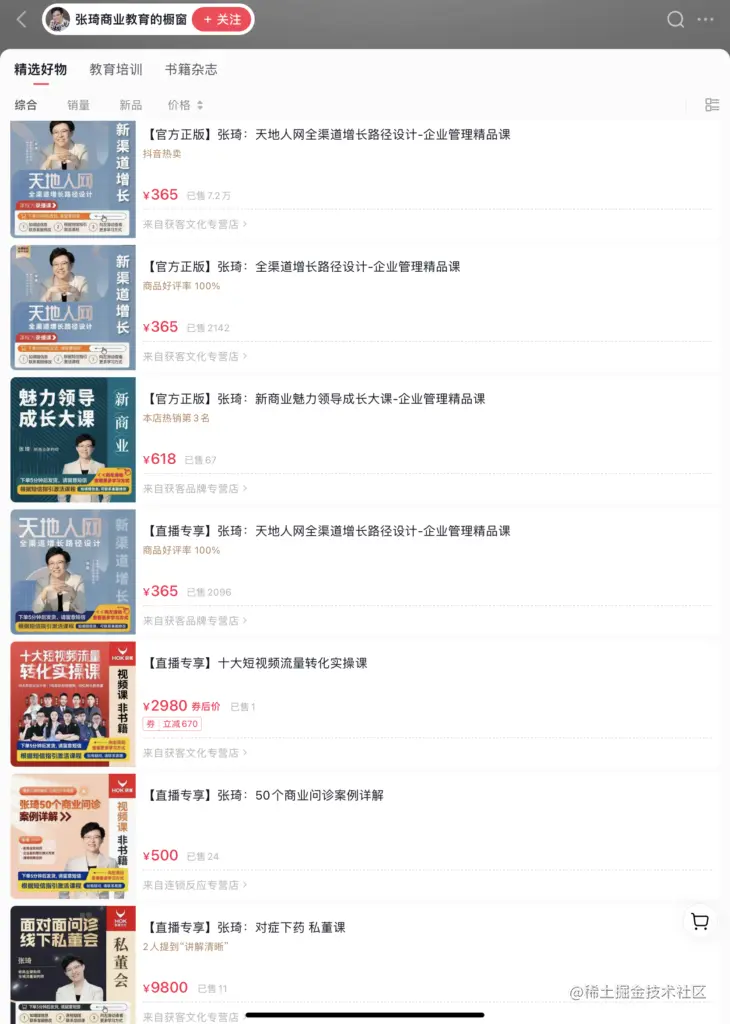
Task: Go back using the top arrow
Action: [x=22, y=20]
